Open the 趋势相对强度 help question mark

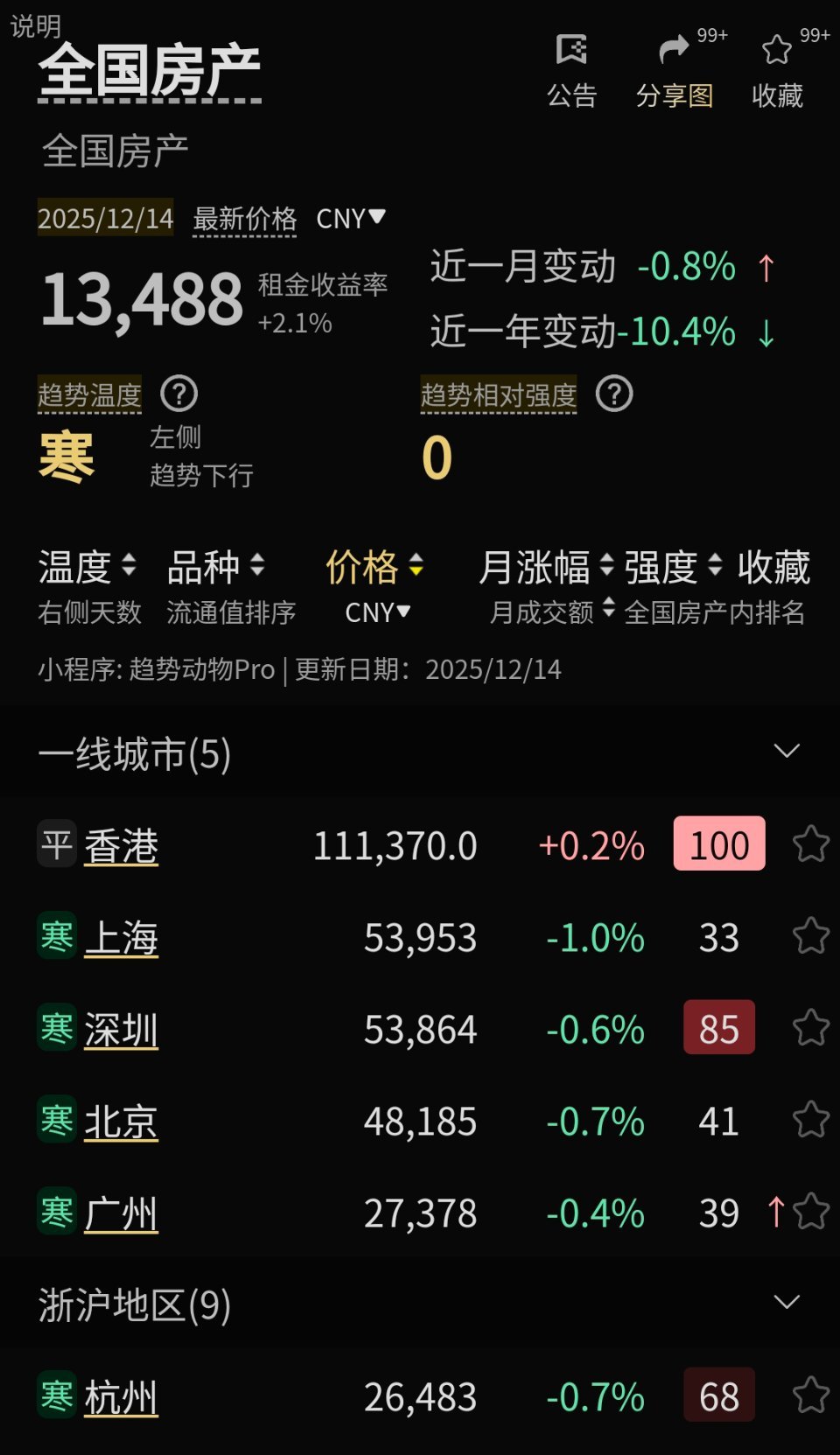(x=614, y=395)
